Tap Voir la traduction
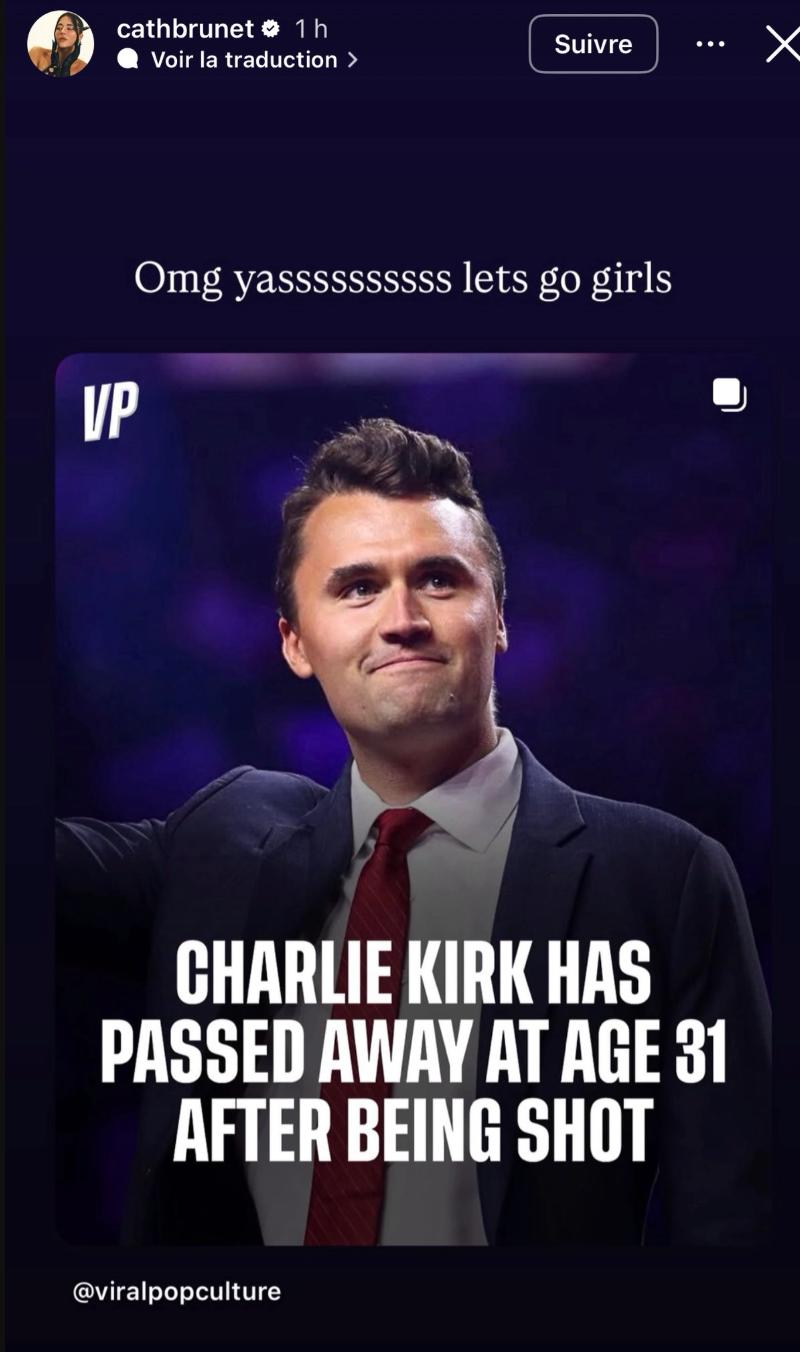This screenshot has height=1352, width=800. point(243,60)
